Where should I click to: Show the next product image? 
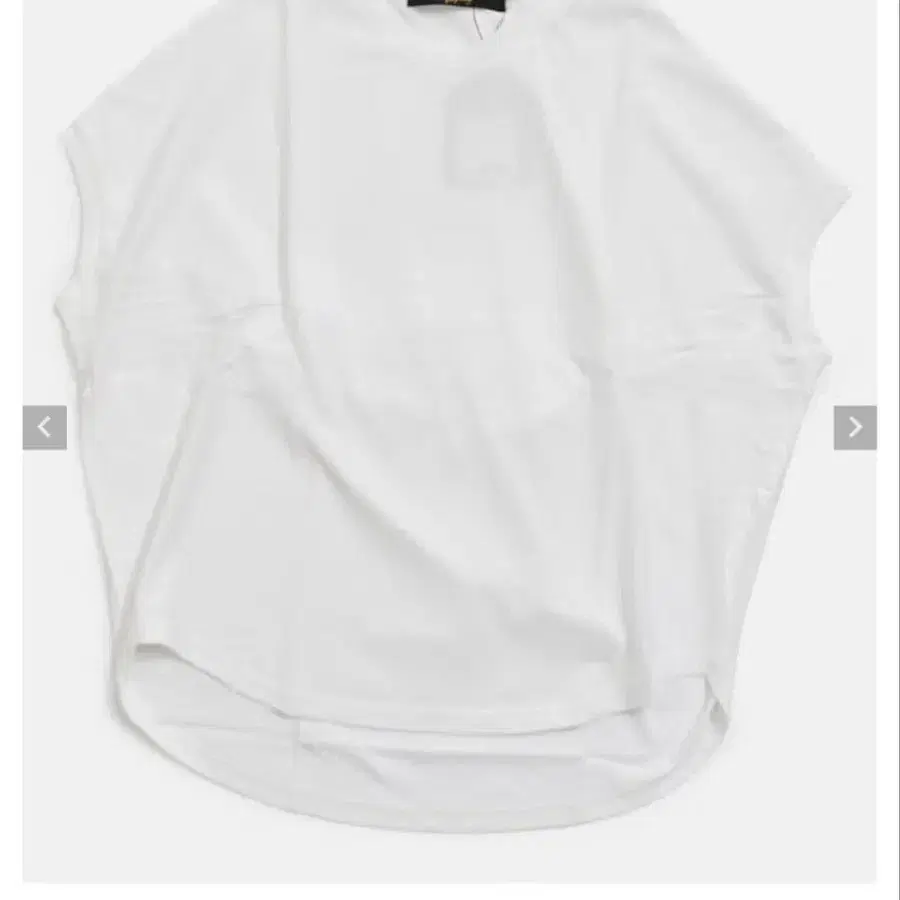click(855, 428)
